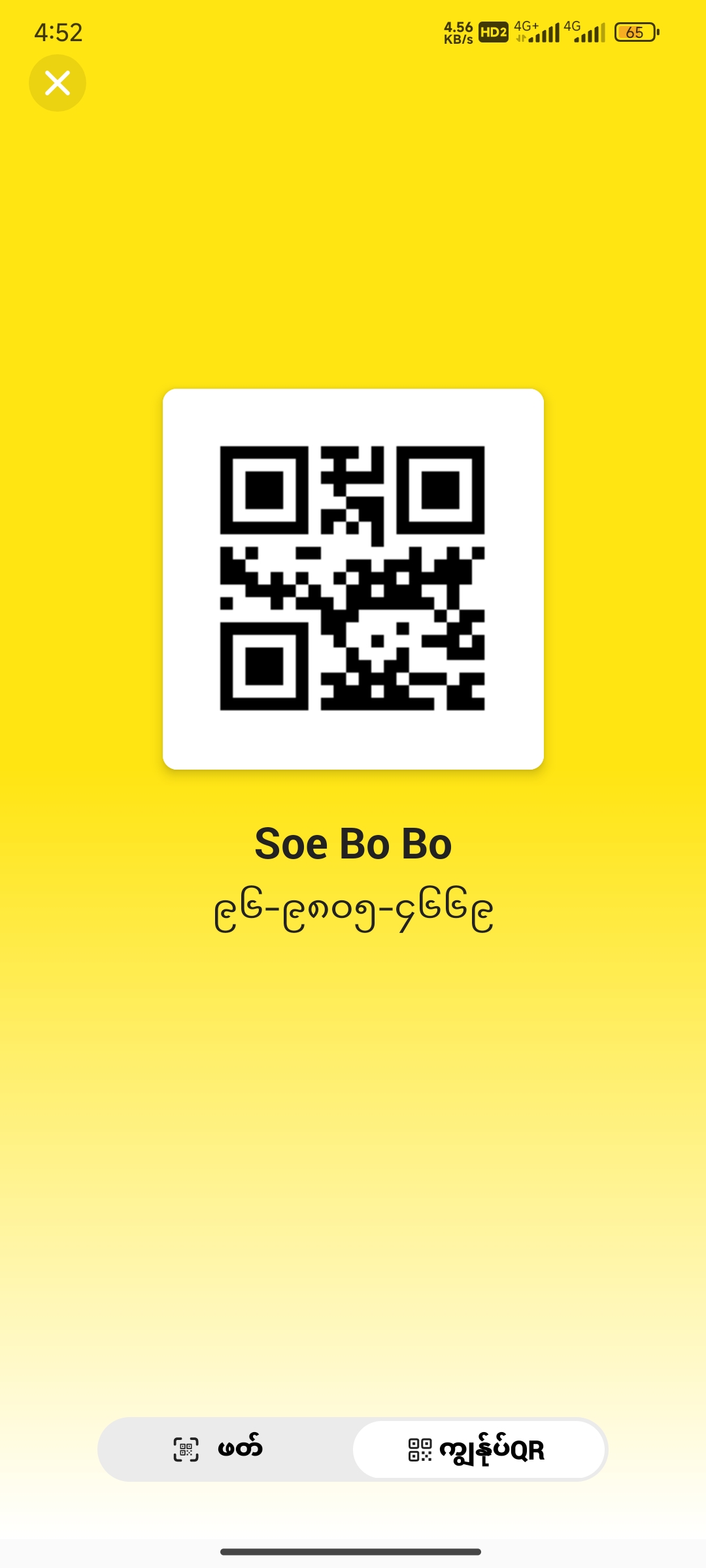Screen dimensions: 706x1568
Task: Switch to the ဖတ် scan tab
Action: (219, 1449)
